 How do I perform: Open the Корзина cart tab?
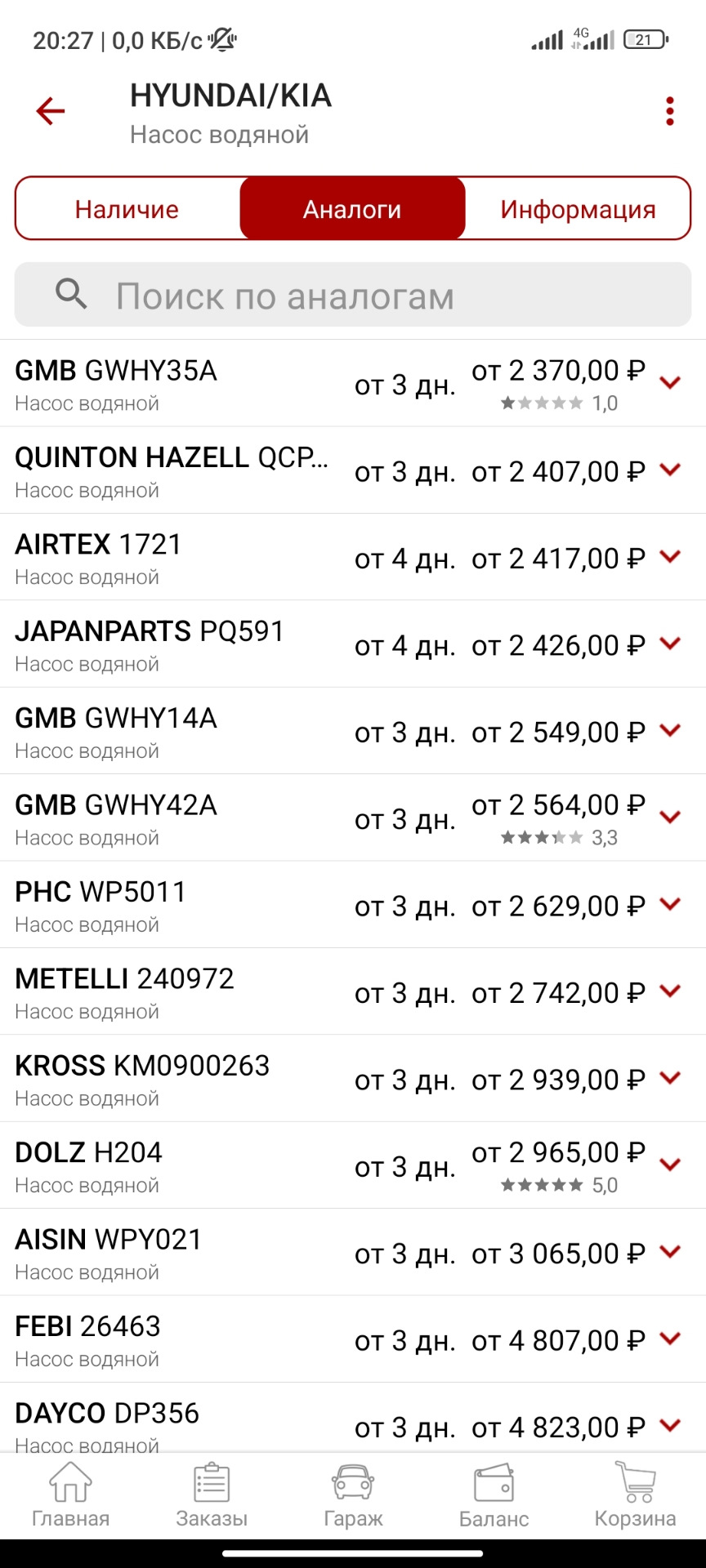pyautogui.click(x=635, y=1496)
